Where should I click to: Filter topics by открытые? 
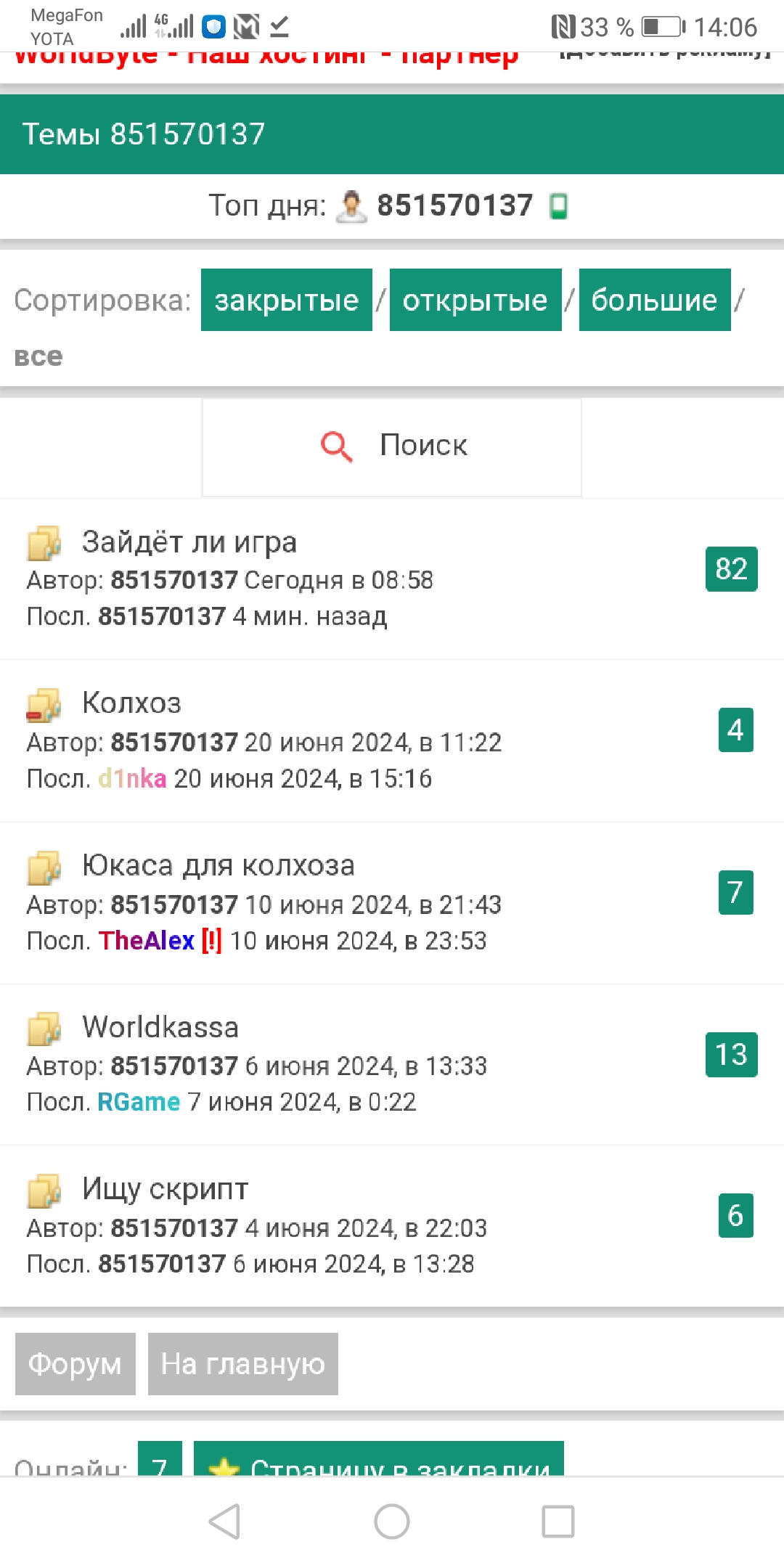click(475, 300)
